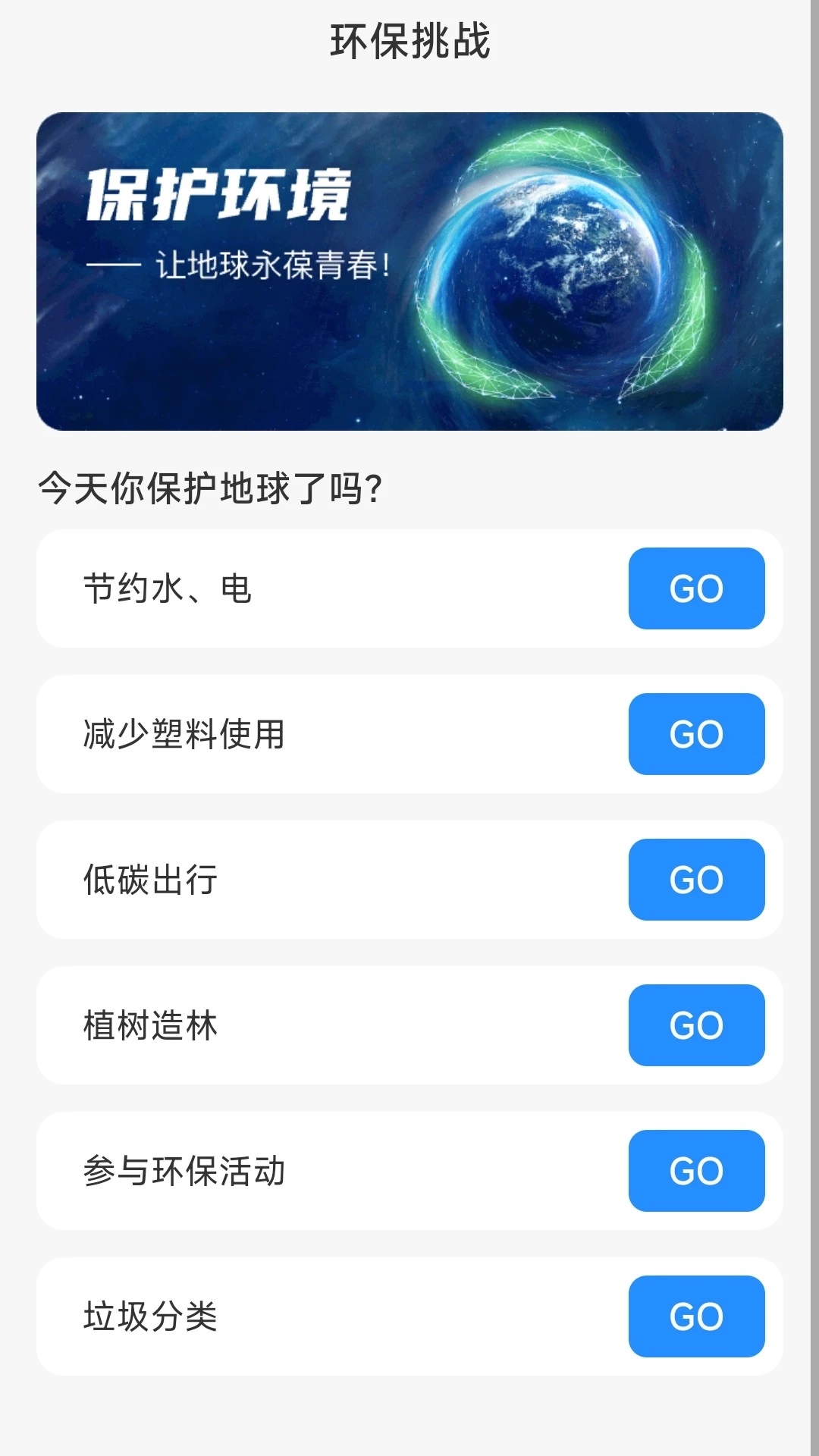The height and width of the screenshot is (1456, 819).
Task: Tap GO for 节约水、电 challenge
Action: click(696, 588)
